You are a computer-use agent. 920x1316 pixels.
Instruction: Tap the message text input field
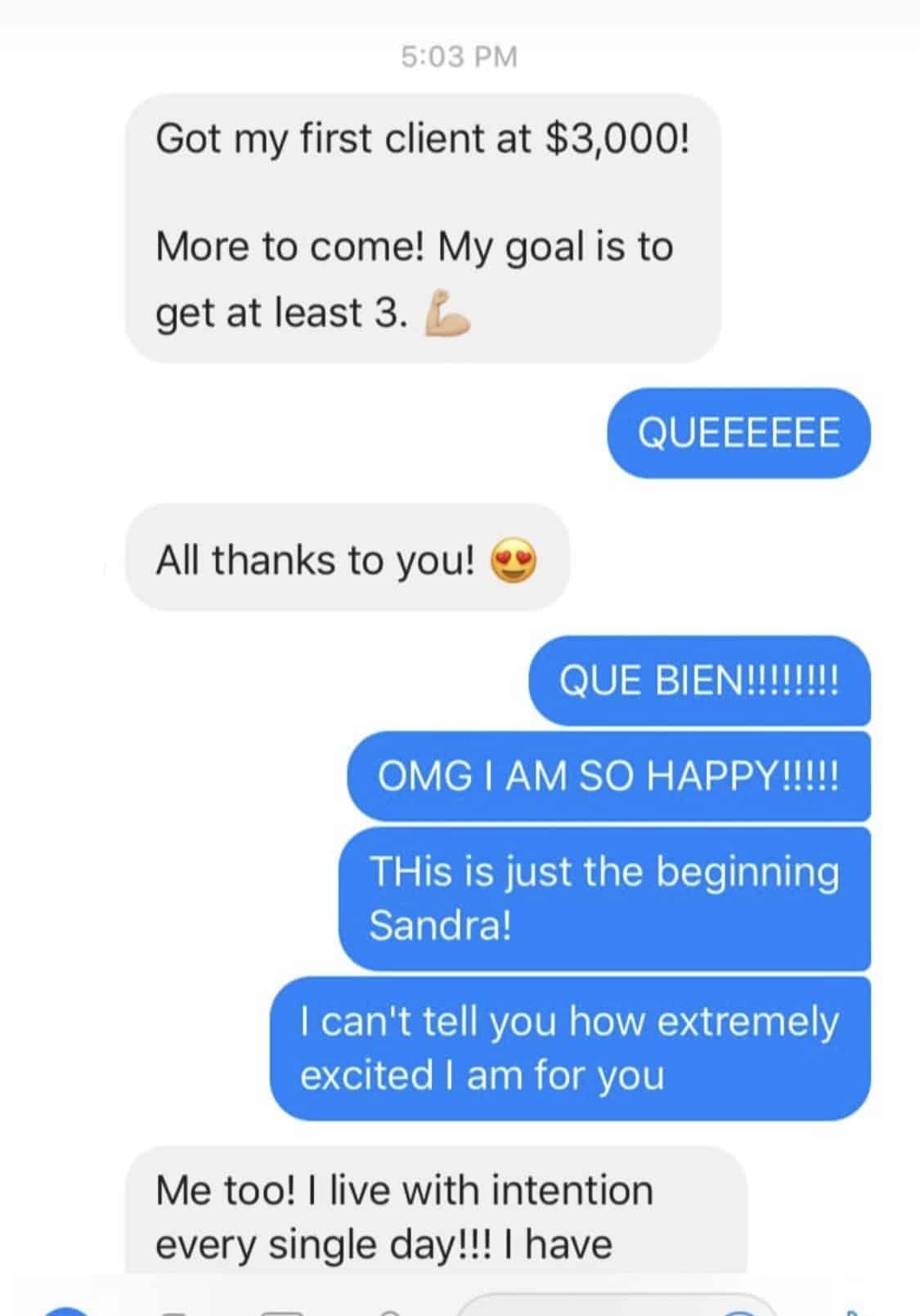605,1307
